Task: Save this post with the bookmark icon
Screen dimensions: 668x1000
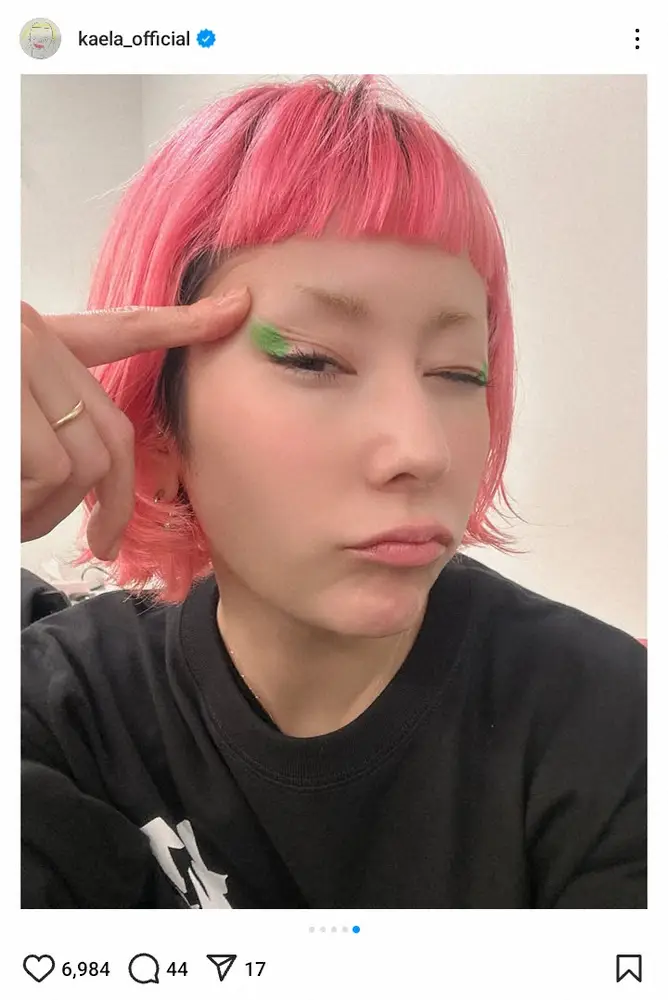Action: pos(628,968)
